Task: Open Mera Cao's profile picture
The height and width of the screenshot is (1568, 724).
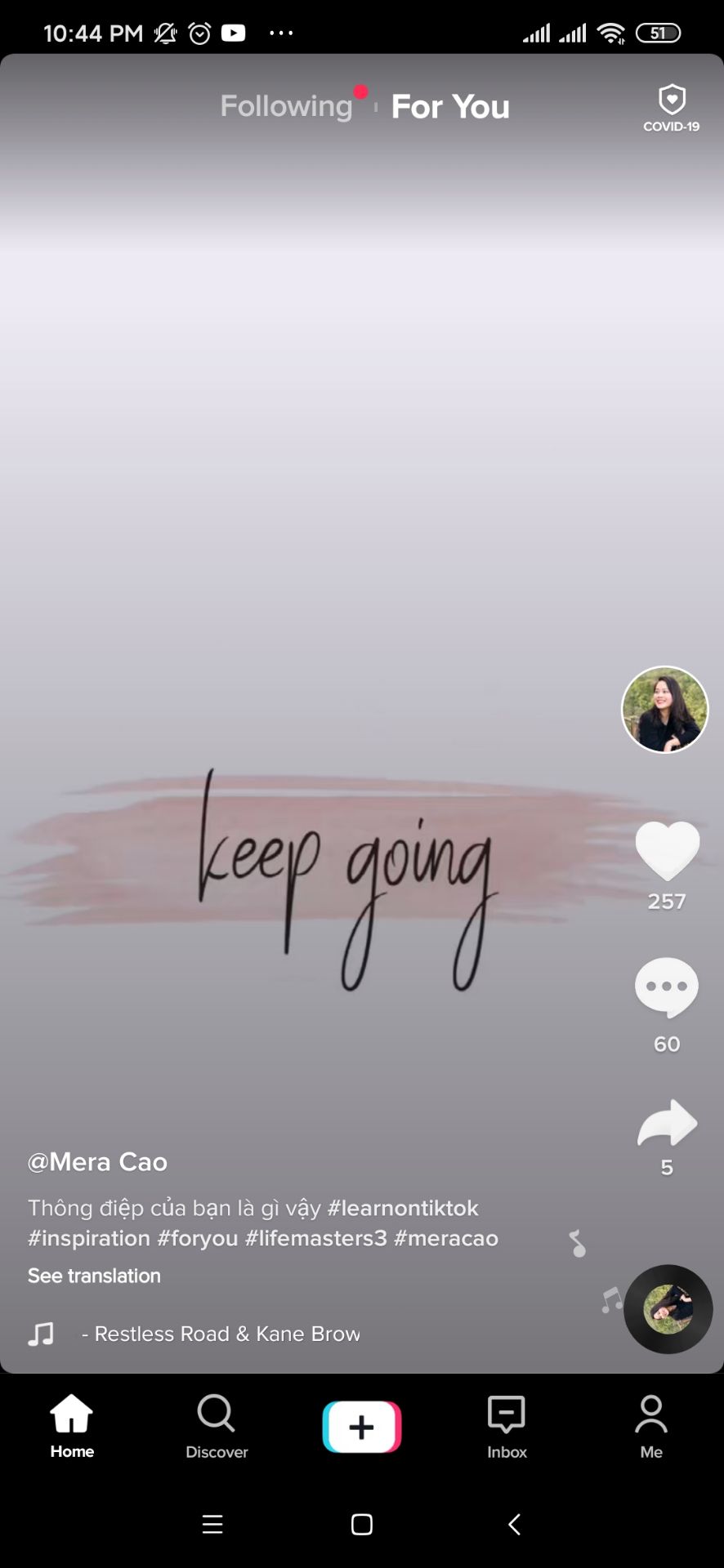Action: tap(664, 709)
